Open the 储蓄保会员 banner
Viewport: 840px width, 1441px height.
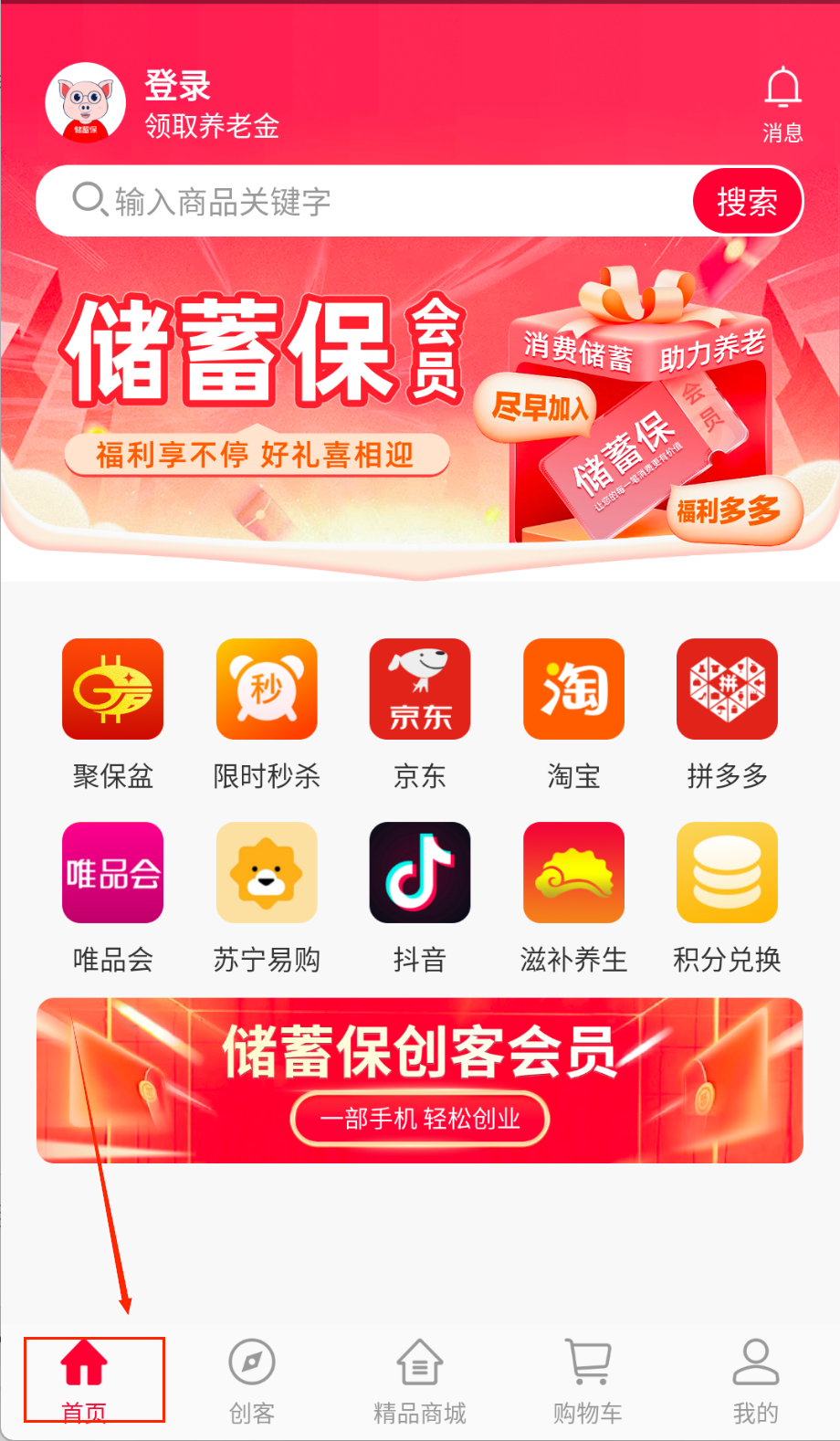[420, 402]
